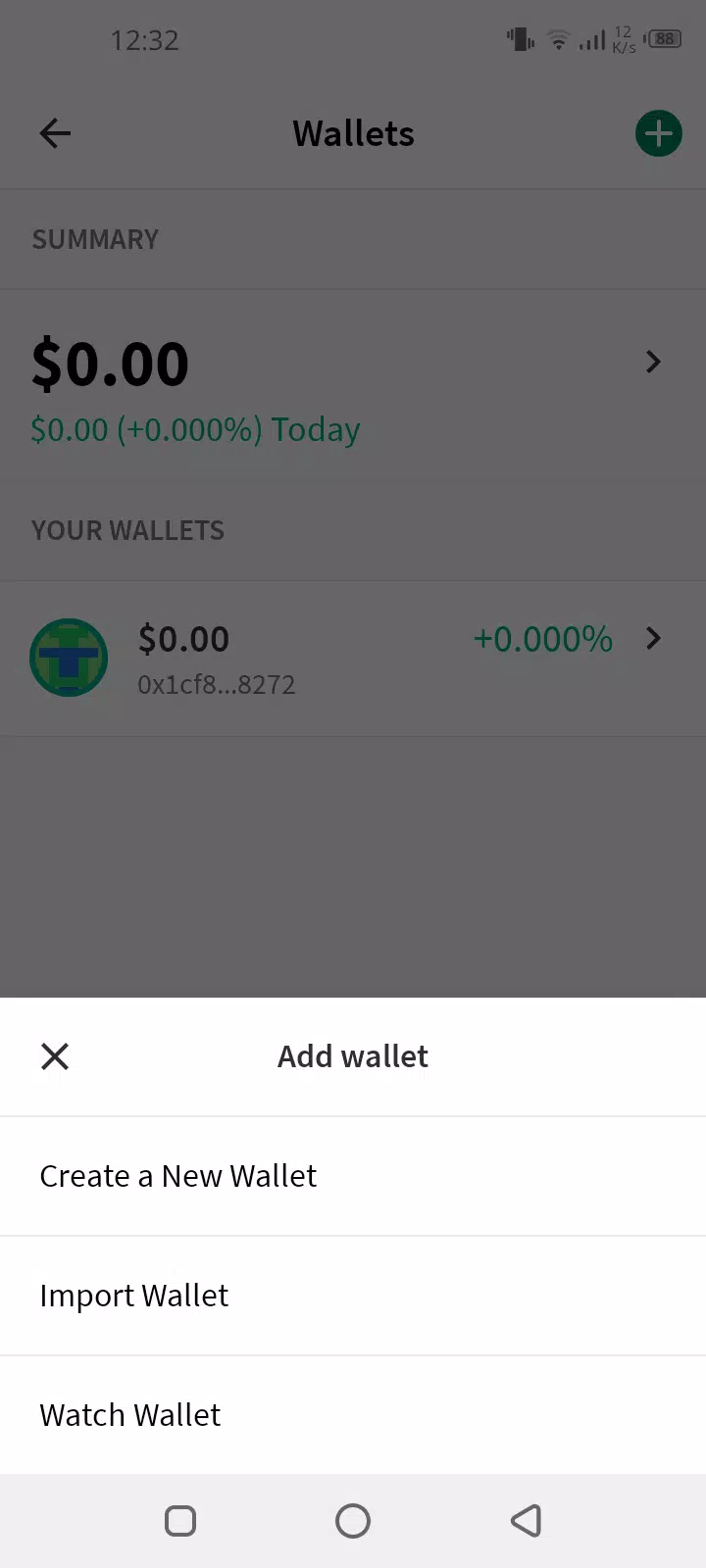Choose Import Wallet option
Screen dimensions: 706x1568
pos(353,1296)
